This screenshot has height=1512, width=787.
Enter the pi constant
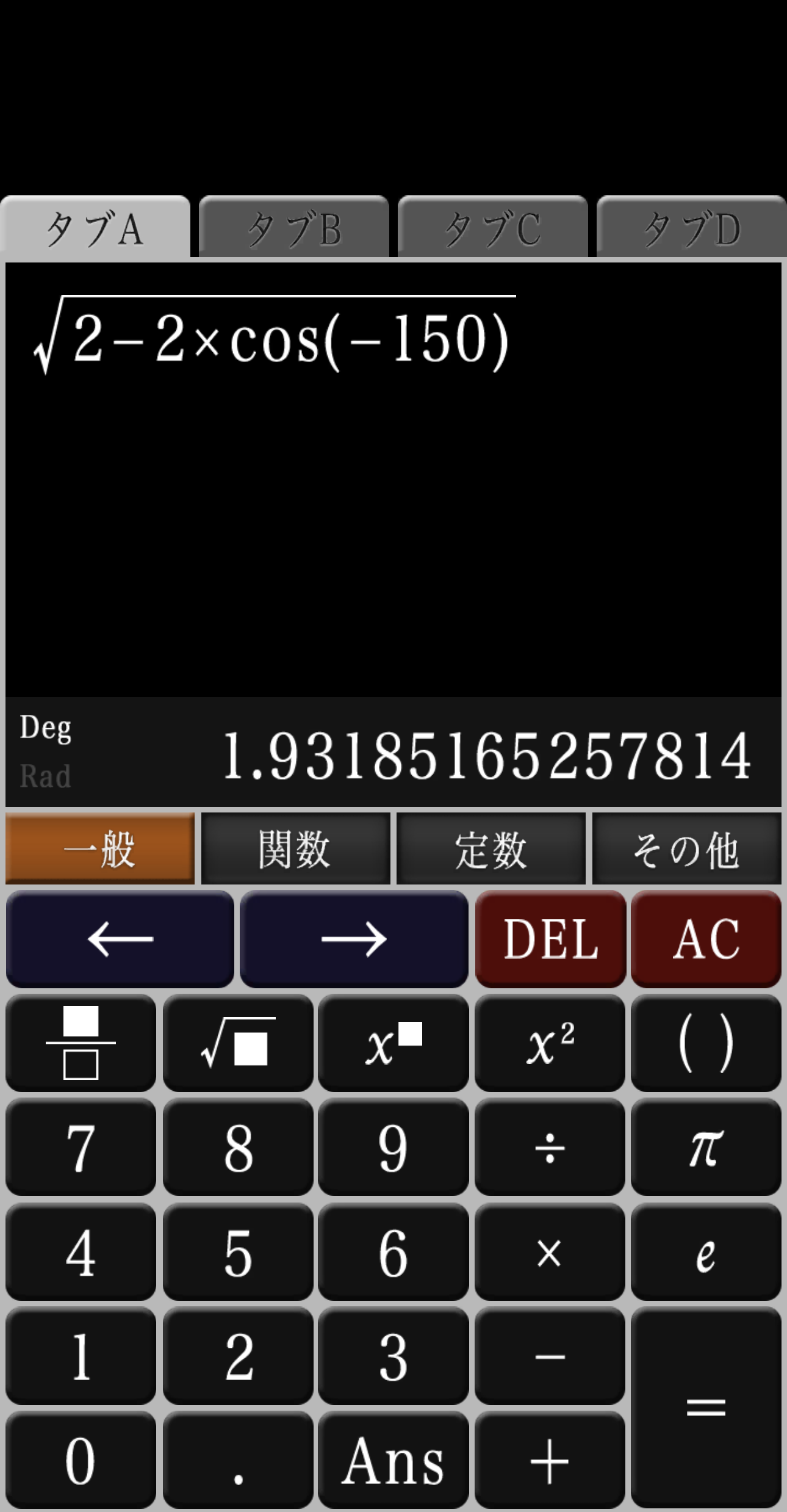(706, 1147)
